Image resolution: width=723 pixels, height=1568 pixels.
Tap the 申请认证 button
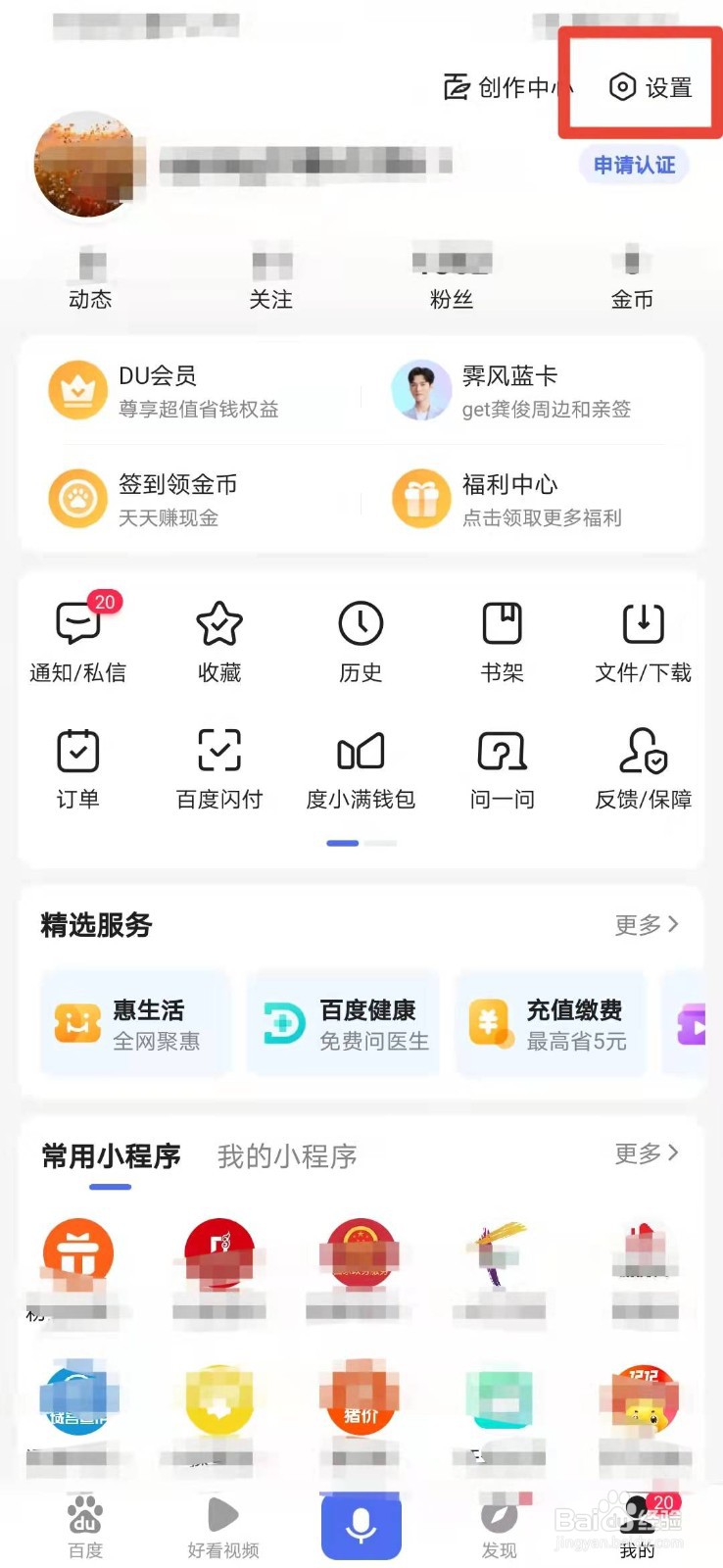pos(634,165)
